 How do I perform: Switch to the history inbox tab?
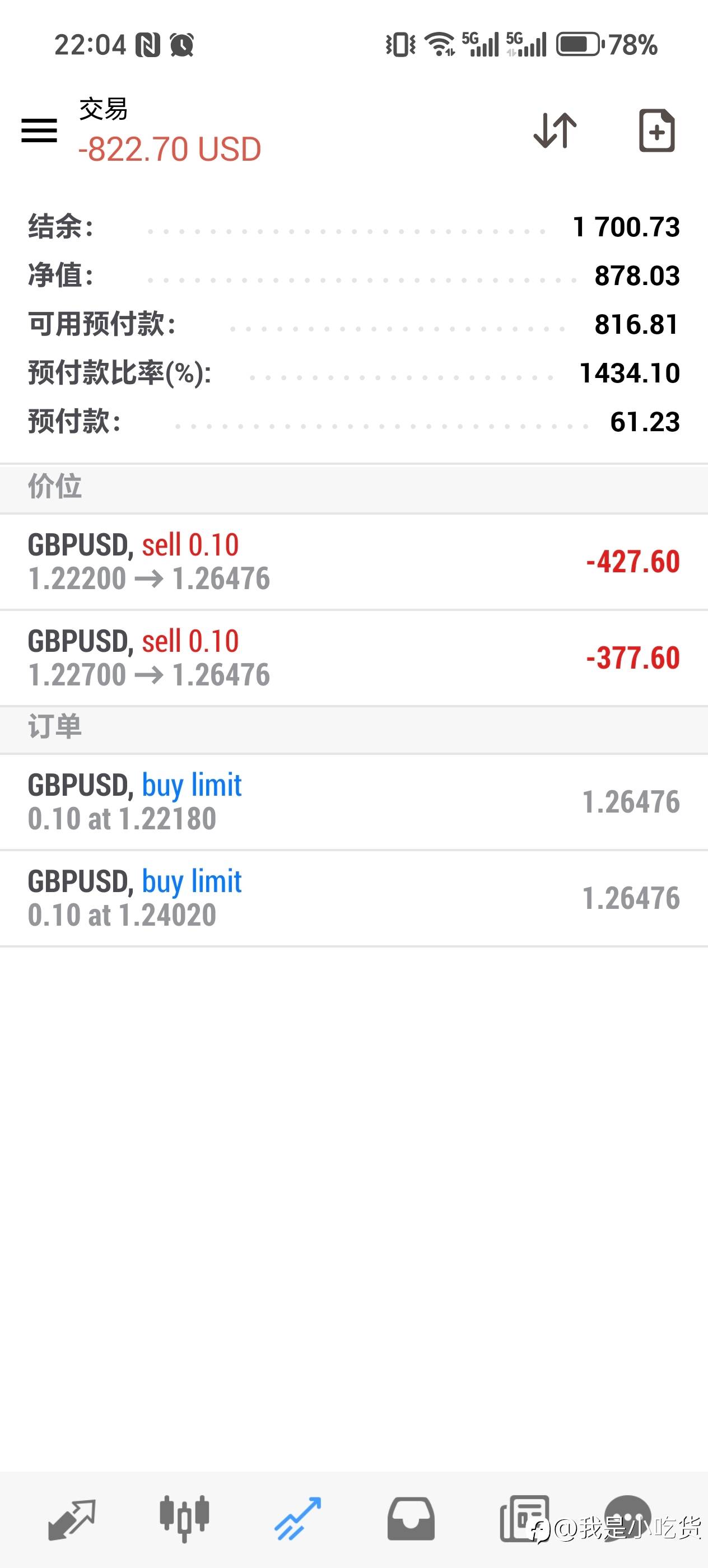[411, 1519]
